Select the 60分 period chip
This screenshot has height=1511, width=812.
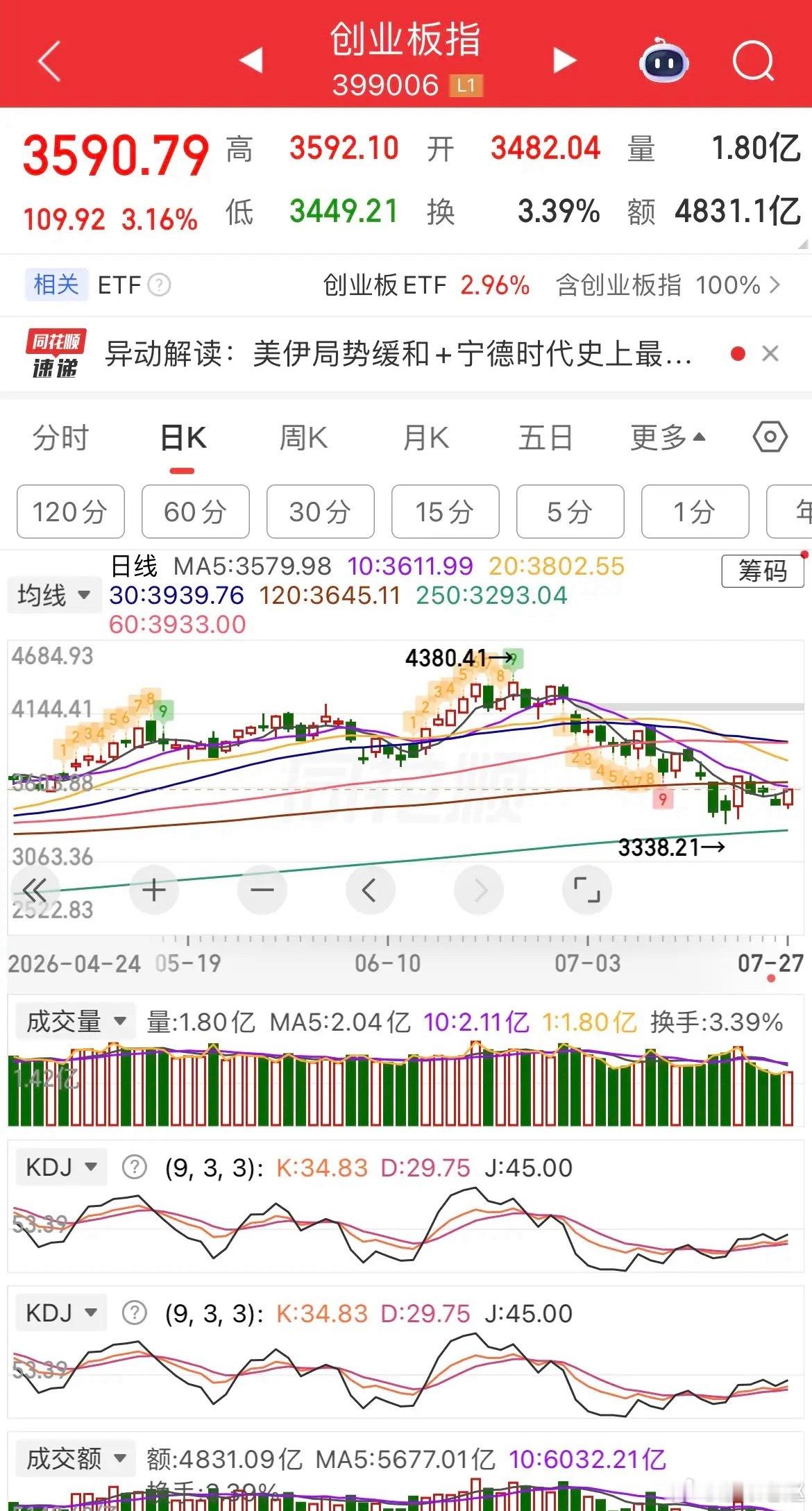[x=196, y=512]
